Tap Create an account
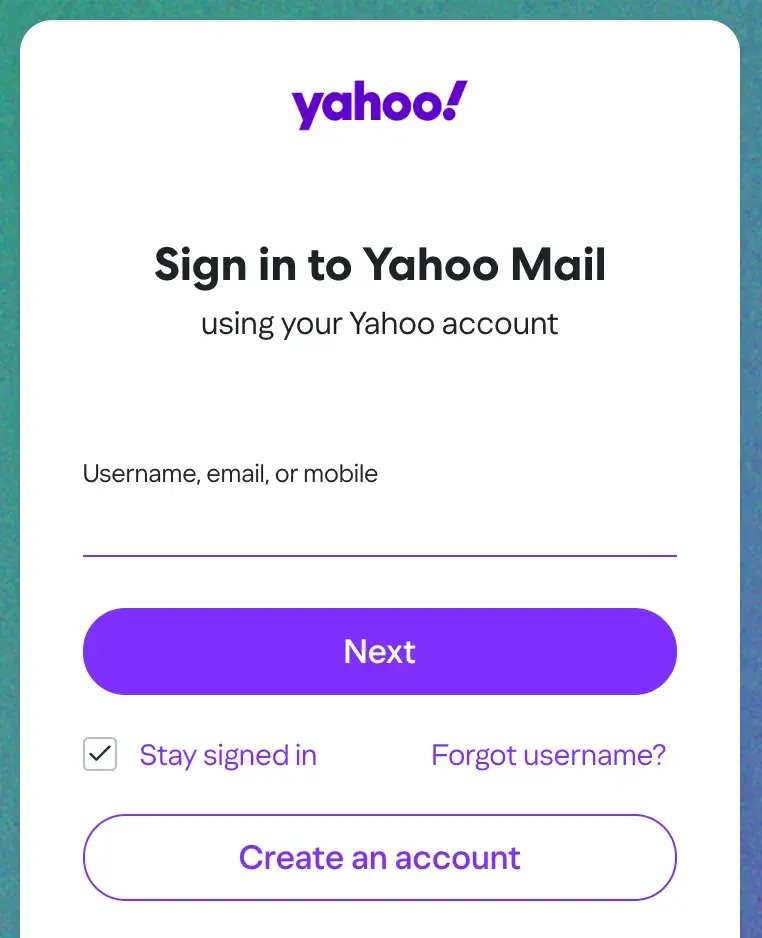 [379, 858]
